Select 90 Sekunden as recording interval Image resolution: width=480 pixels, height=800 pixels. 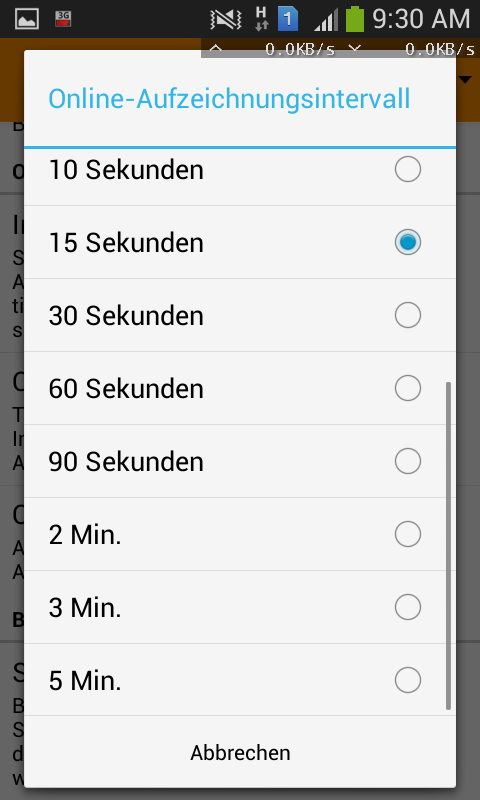click(x=240, y=461)
